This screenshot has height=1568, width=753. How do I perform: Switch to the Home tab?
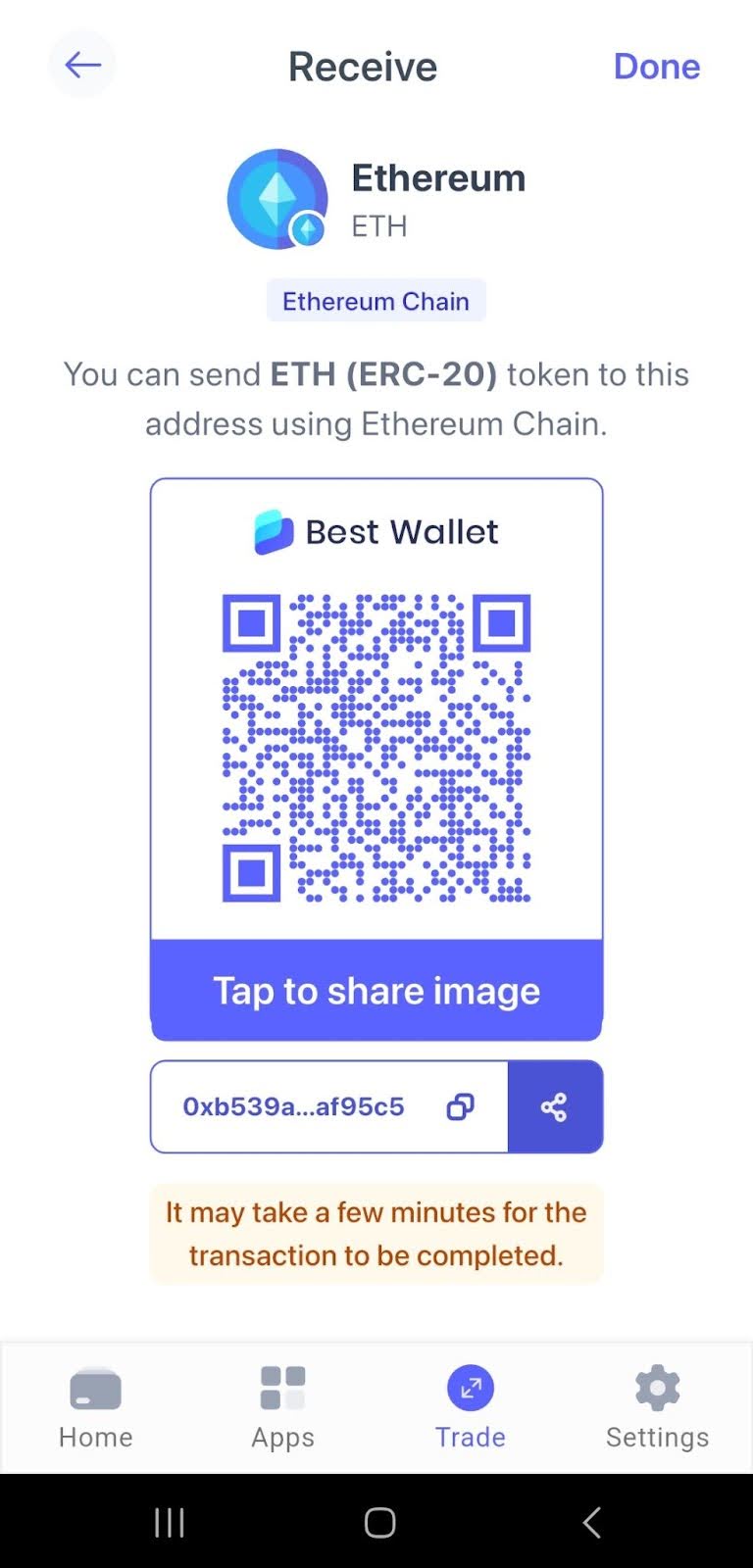95,1408
